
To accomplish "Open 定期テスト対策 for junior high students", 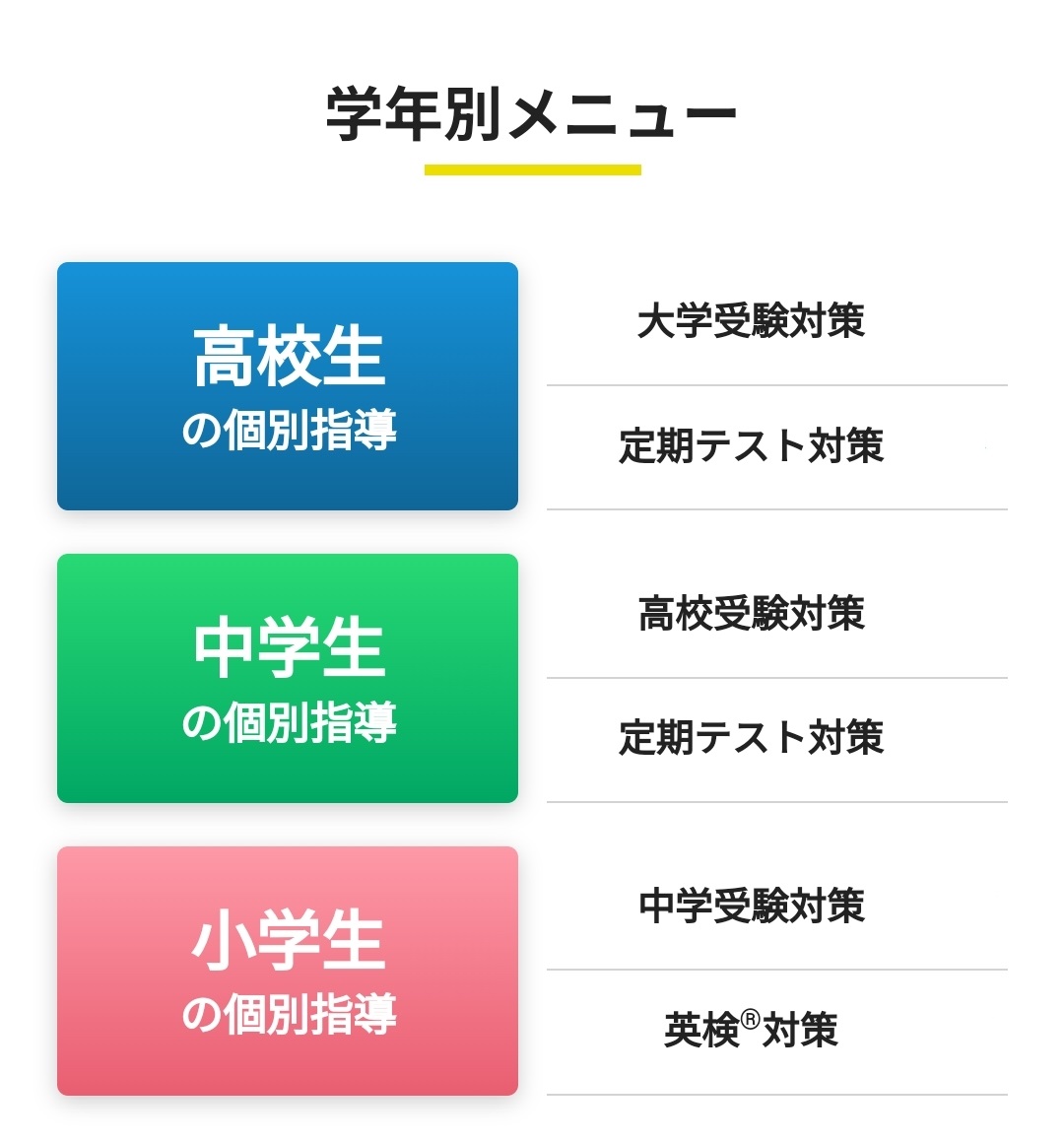I will coord(751,738).
